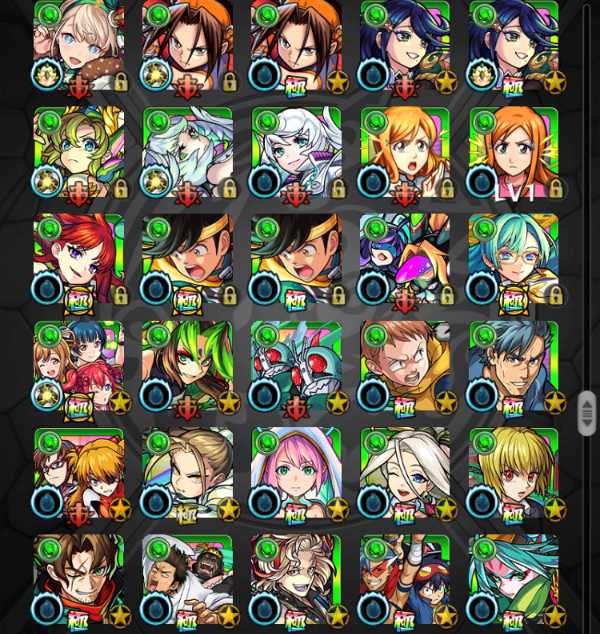Select the teal-haired character wearing glasses
Image resolution: width=600 pixels, height=634 pixels.
[x=513, y=259]
